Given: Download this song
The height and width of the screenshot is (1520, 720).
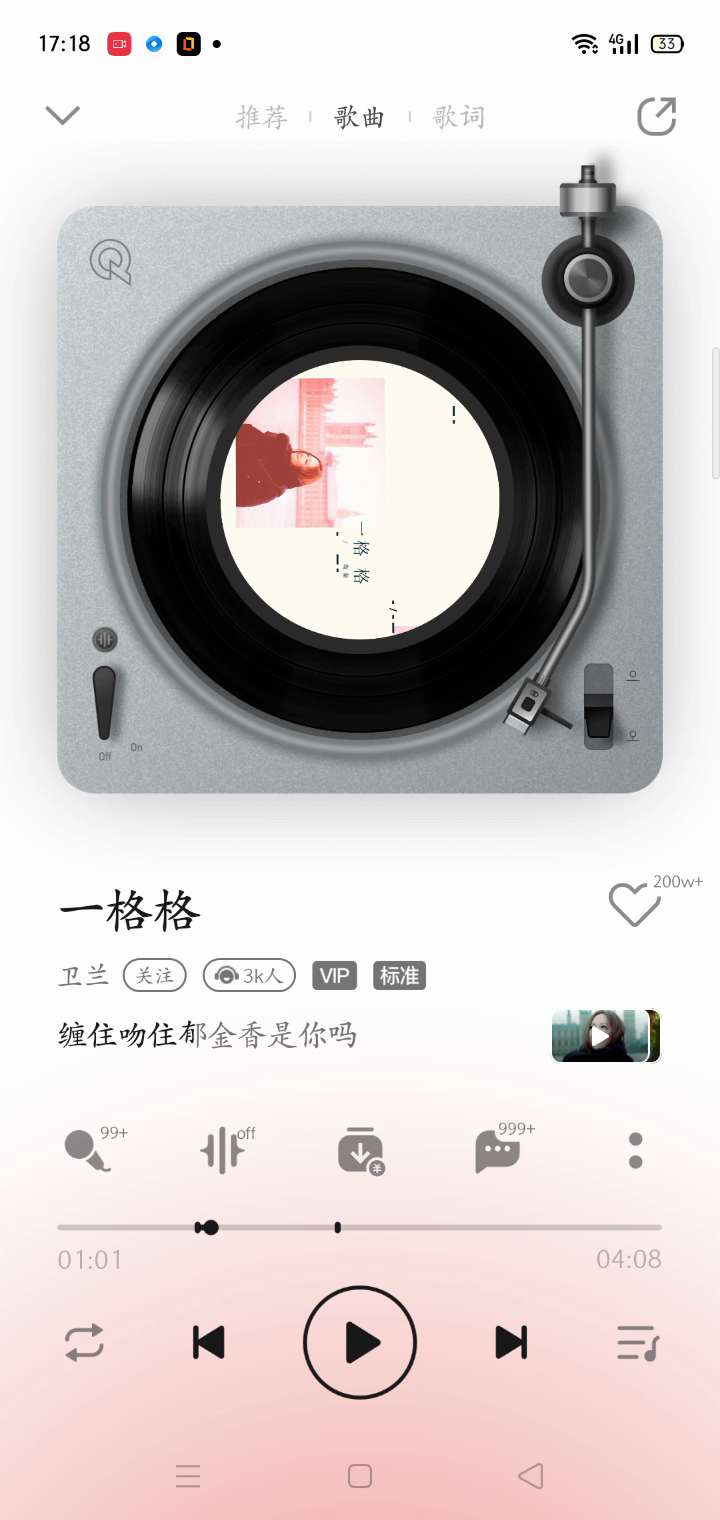Looking at the screenshot, I should 360,1150.
